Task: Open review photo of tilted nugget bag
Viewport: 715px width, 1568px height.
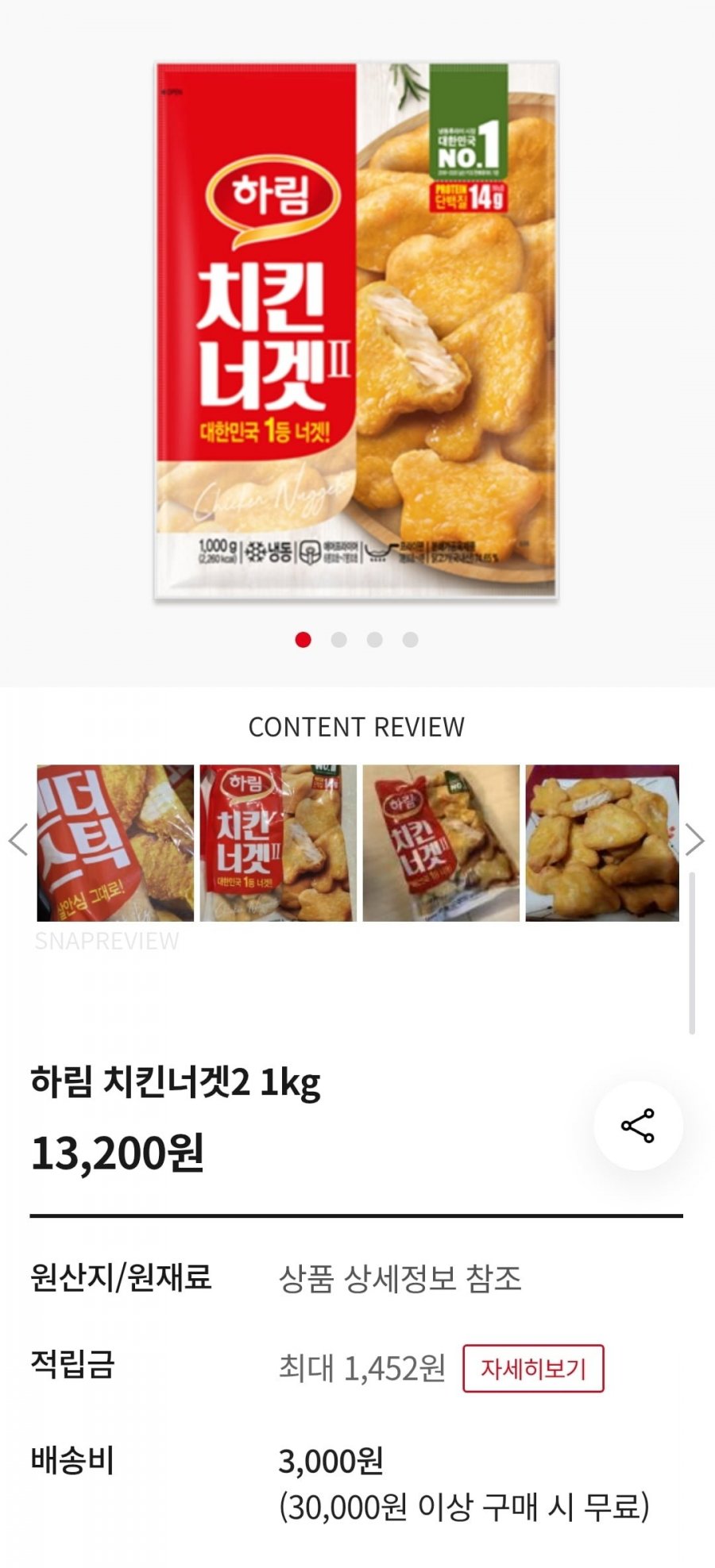Action: tap(441, 842)
